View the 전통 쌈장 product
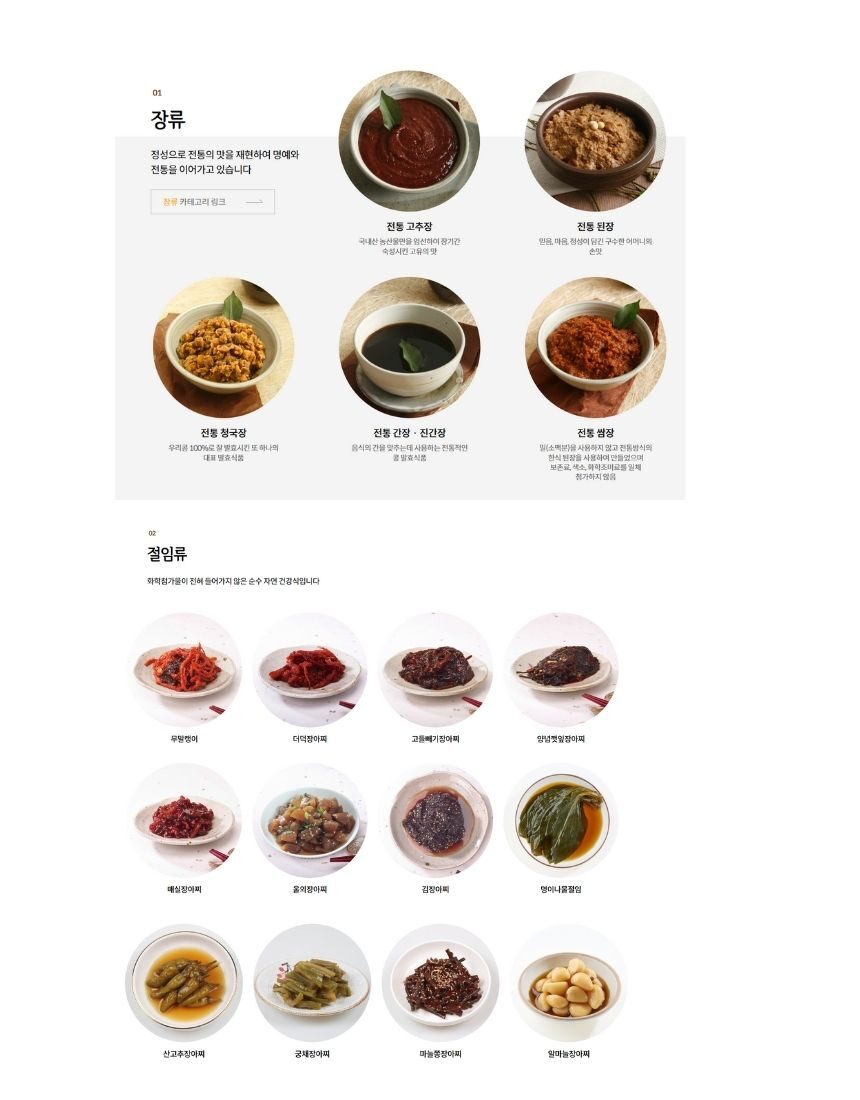 tap(595, 347)
